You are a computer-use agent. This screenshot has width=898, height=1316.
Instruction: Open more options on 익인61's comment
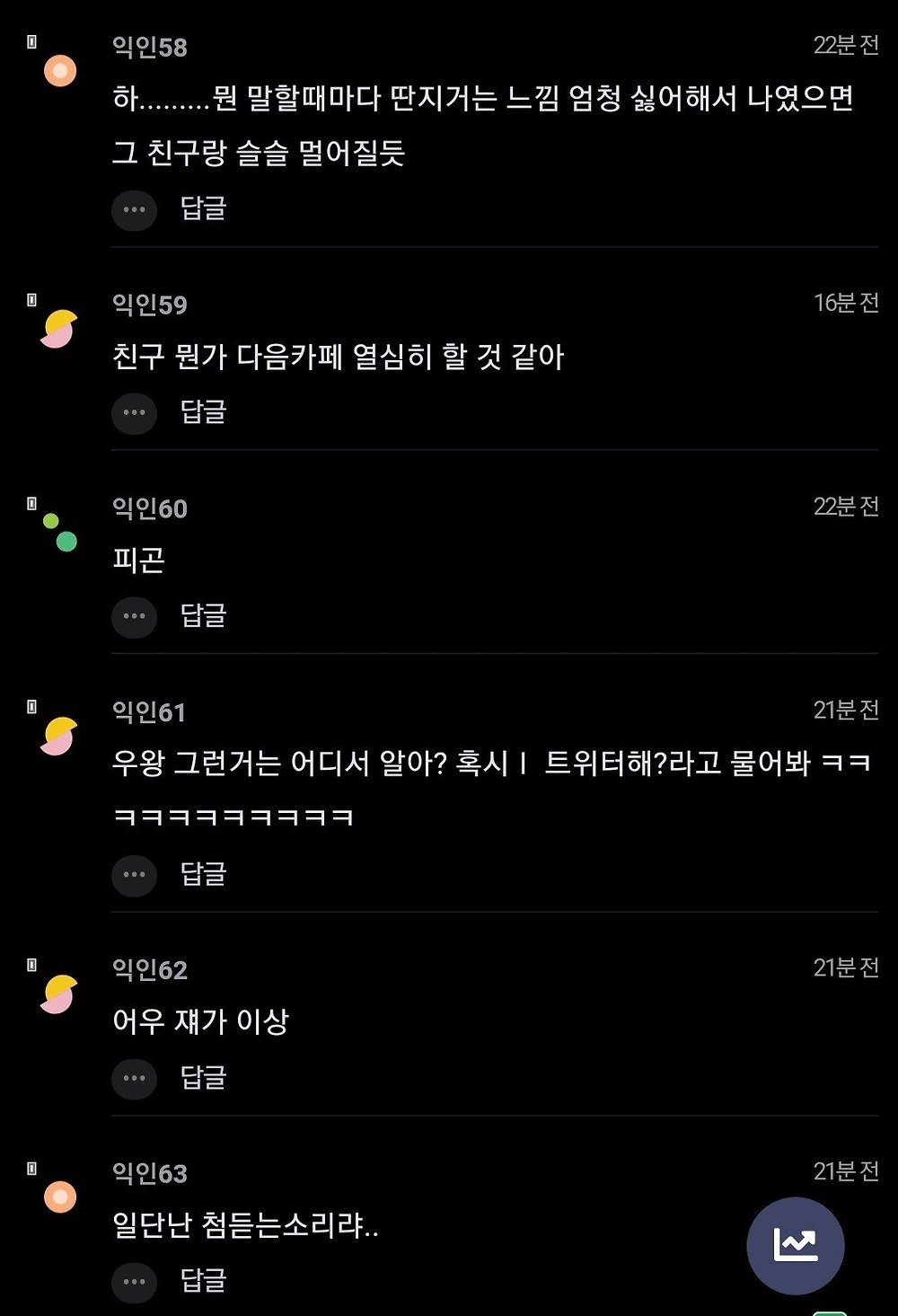[134, 875]
